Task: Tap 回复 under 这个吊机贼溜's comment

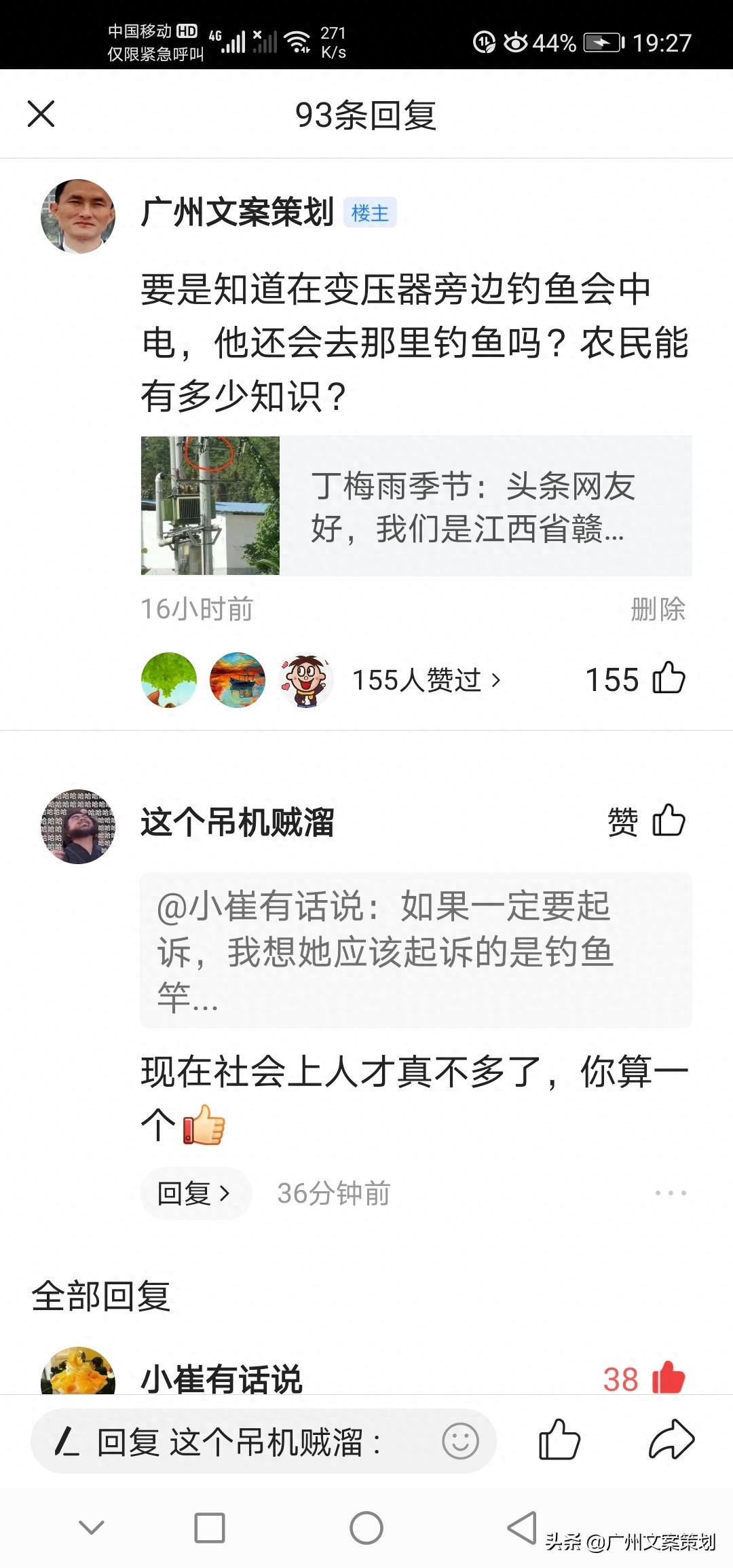Action: 195,1193
